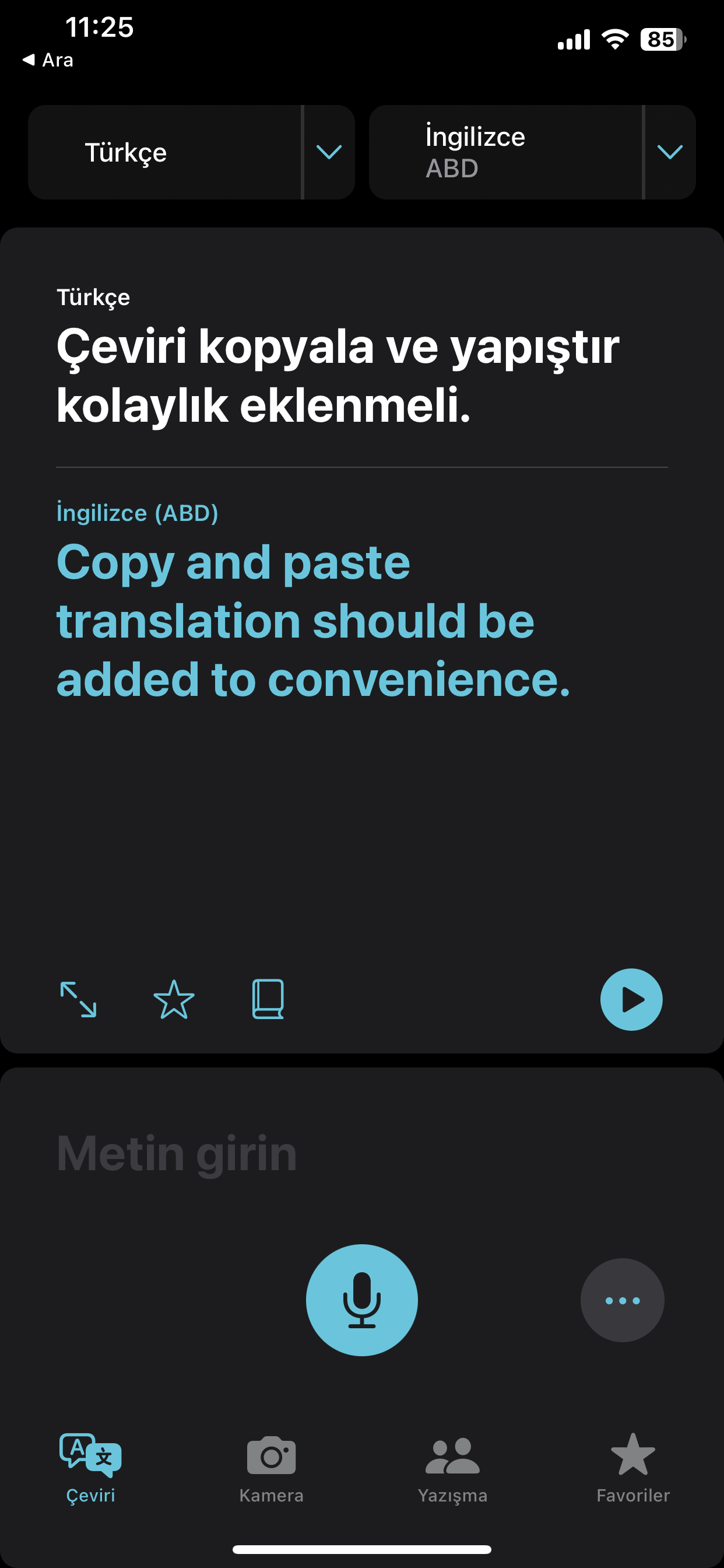Play the English translation audio
Viewport: 724px width, 1568px height.
click(x=631, y=999)
